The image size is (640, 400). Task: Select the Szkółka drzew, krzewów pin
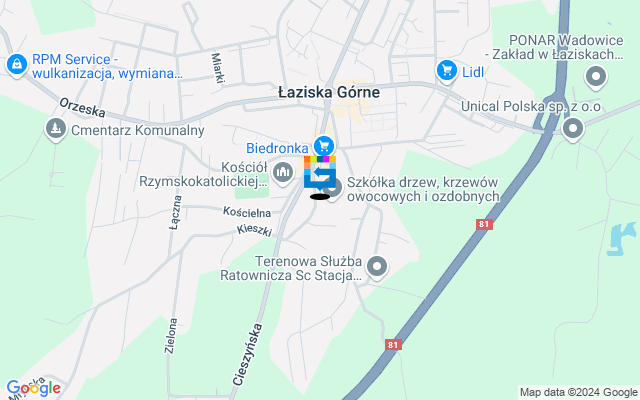tap(334, 187)
